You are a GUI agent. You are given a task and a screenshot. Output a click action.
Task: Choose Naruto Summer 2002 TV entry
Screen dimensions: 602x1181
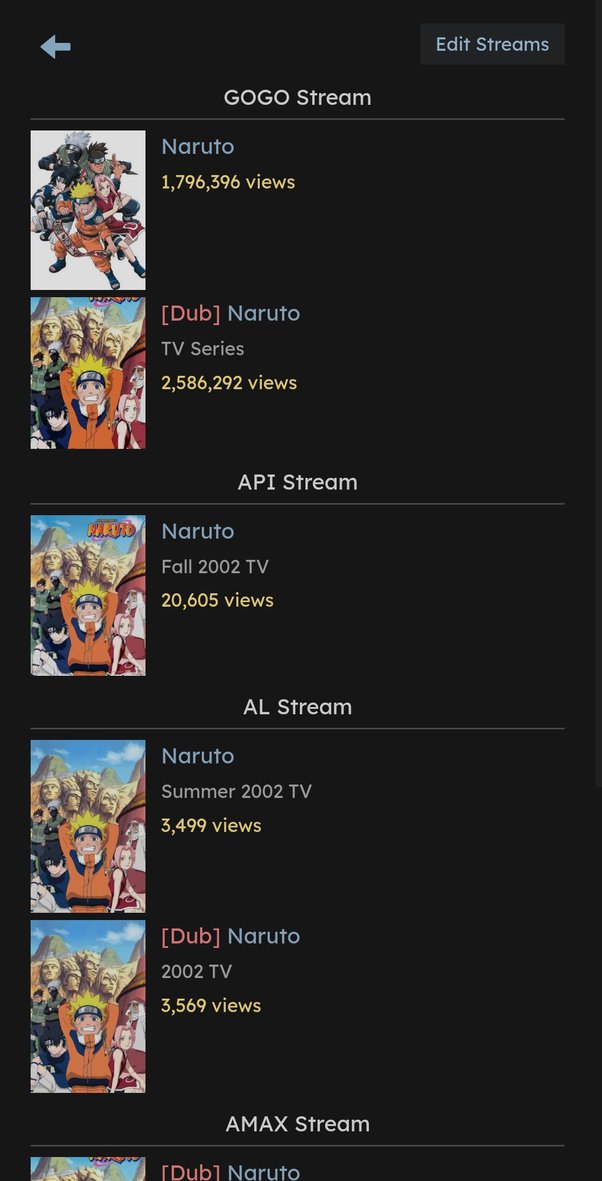coord(198,757)
